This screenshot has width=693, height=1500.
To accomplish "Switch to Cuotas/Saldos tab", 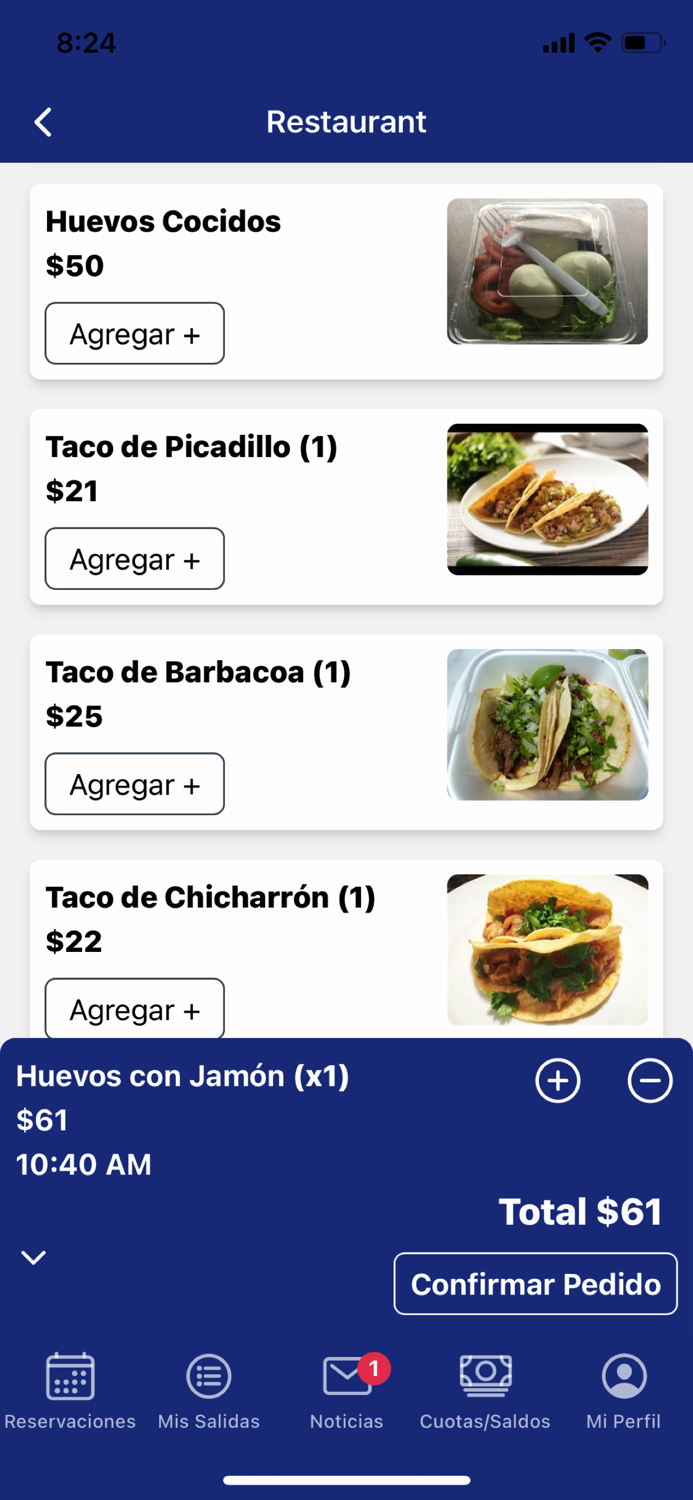I will tap(485, 1390).
